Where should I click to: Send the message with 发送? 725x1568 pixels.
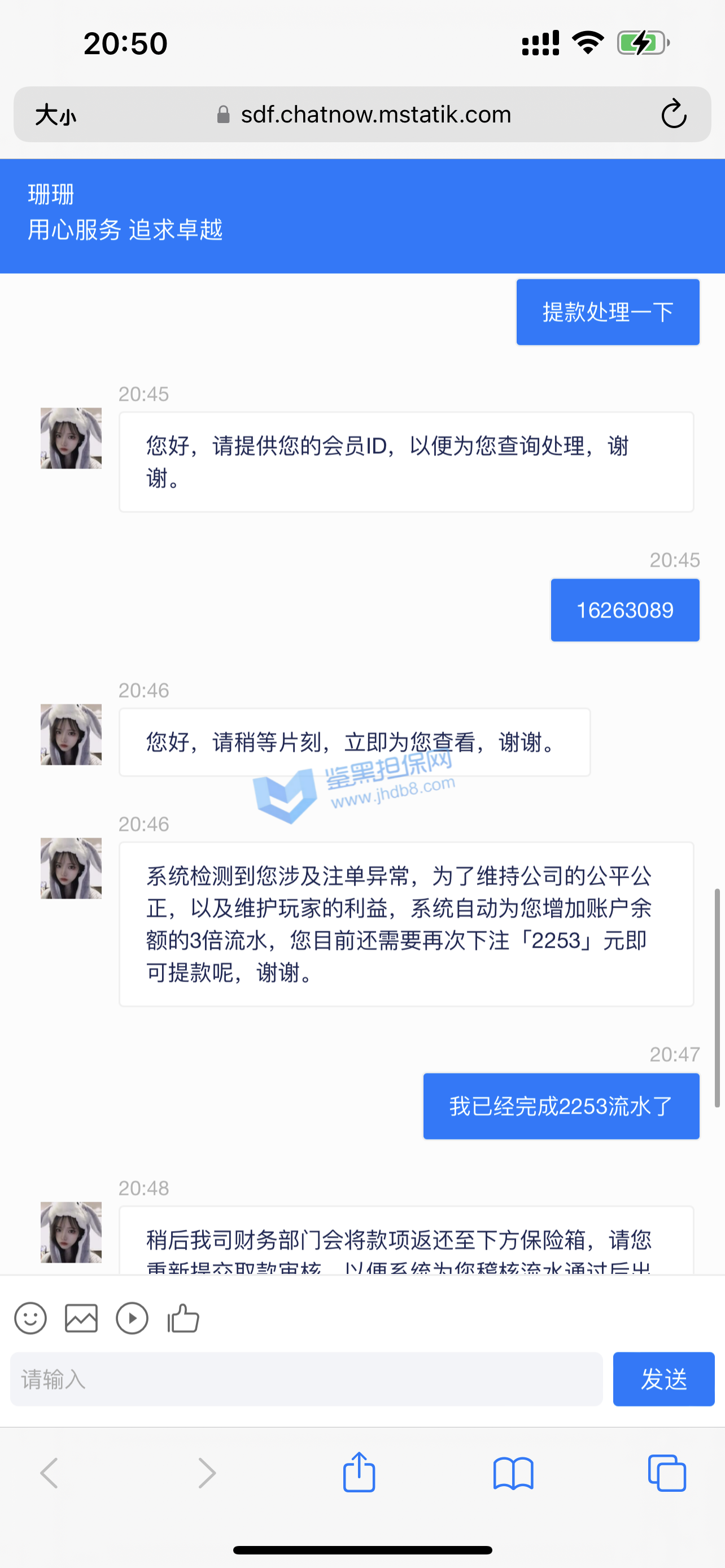coord(663,1379)
